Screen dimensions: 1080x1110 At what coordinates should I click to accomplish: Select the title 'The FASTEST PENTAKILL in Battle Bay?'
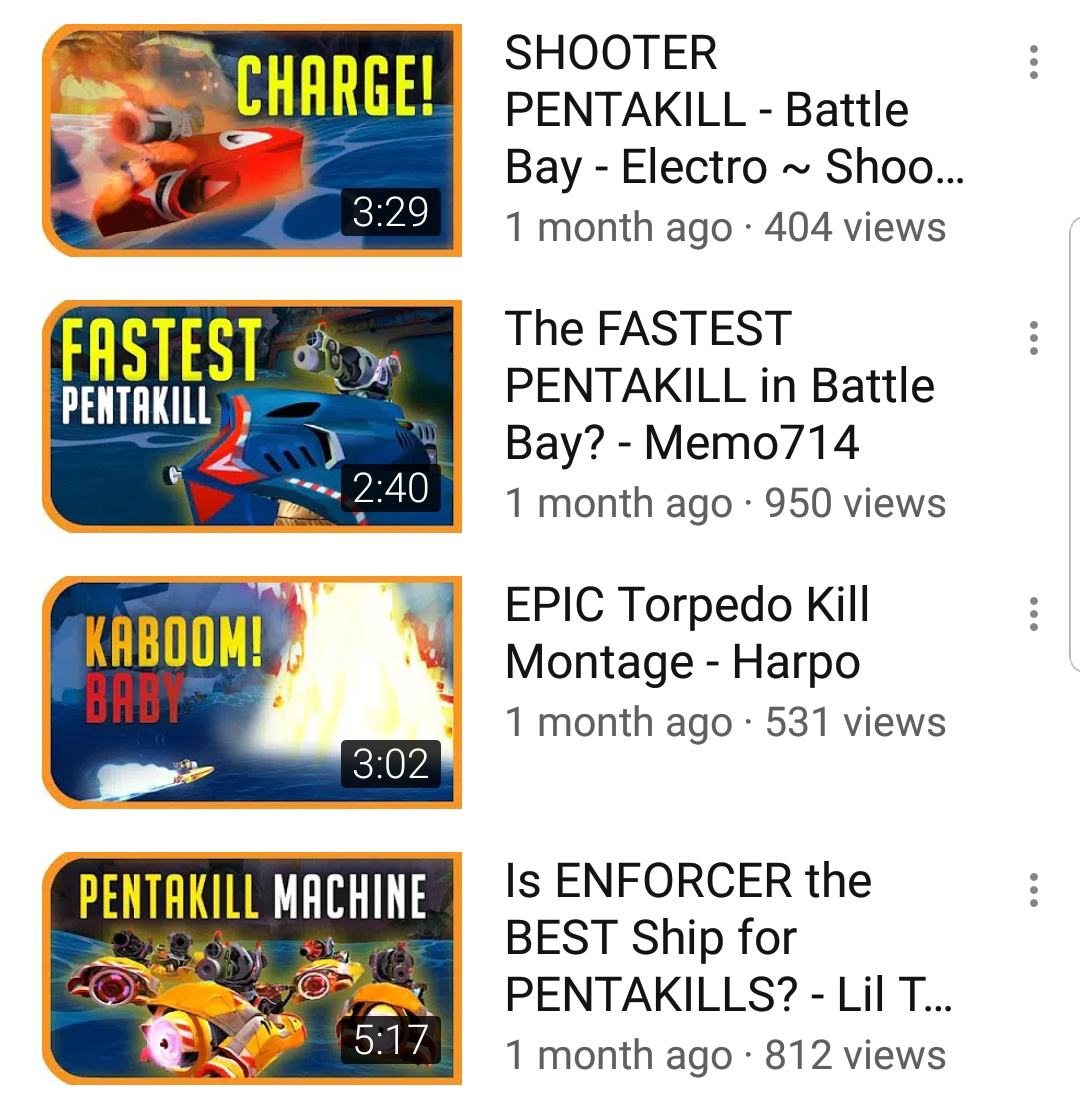720,385
